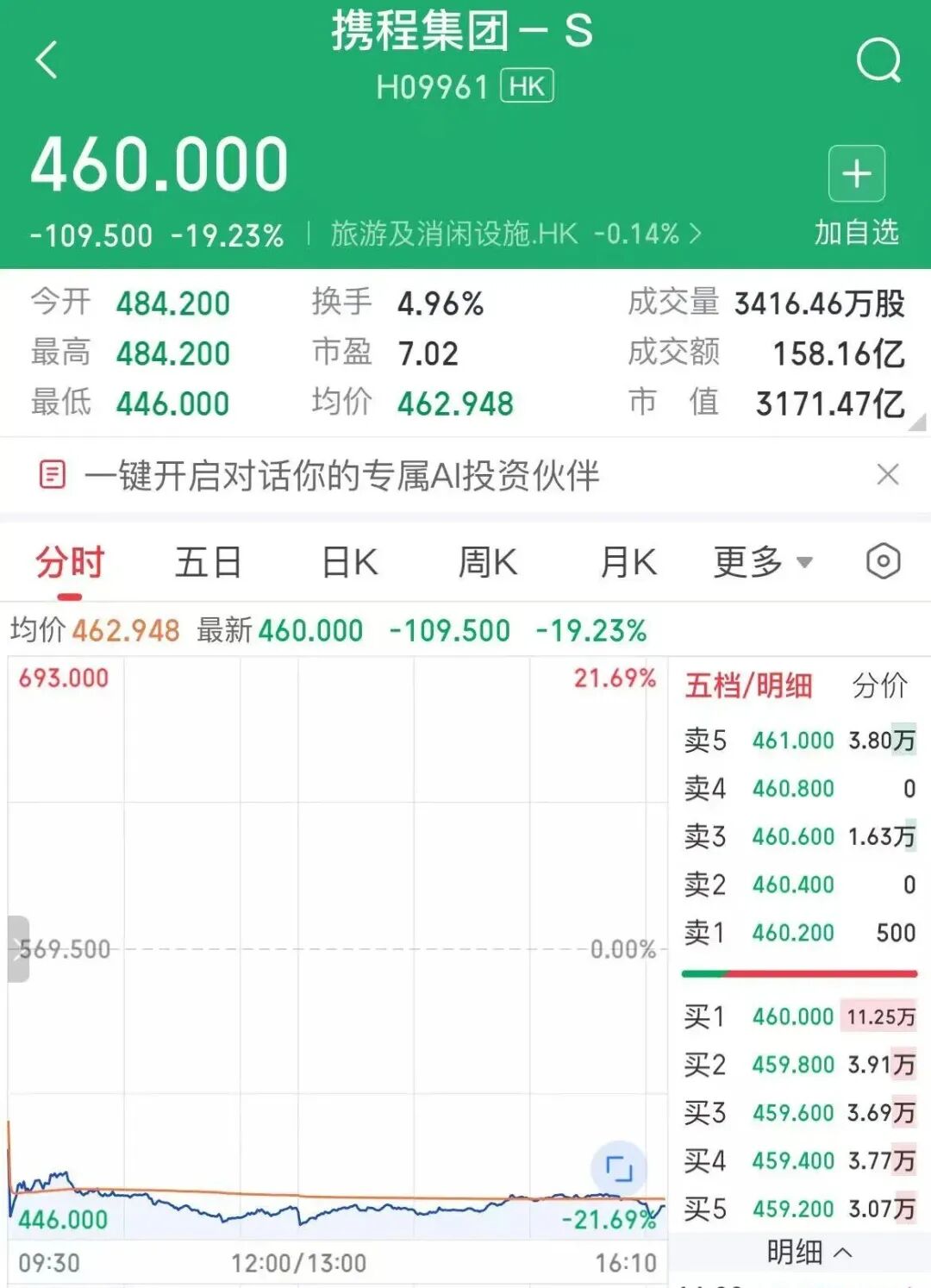
Task: Open chart settings hexagon icon
Action: point(883,562)
